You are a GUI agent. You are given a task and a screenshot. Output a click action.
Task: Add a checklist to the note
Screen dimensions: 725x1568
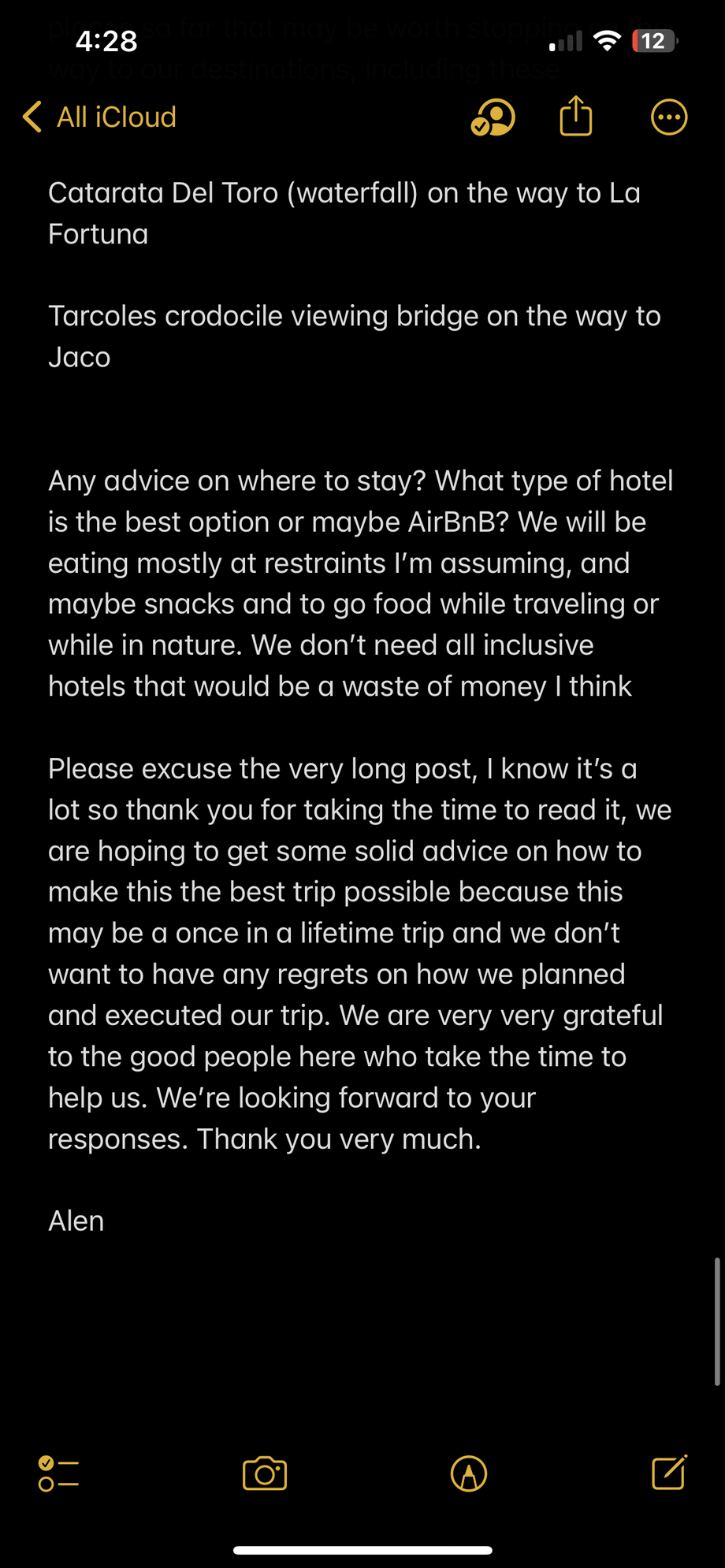point(58,1473)
